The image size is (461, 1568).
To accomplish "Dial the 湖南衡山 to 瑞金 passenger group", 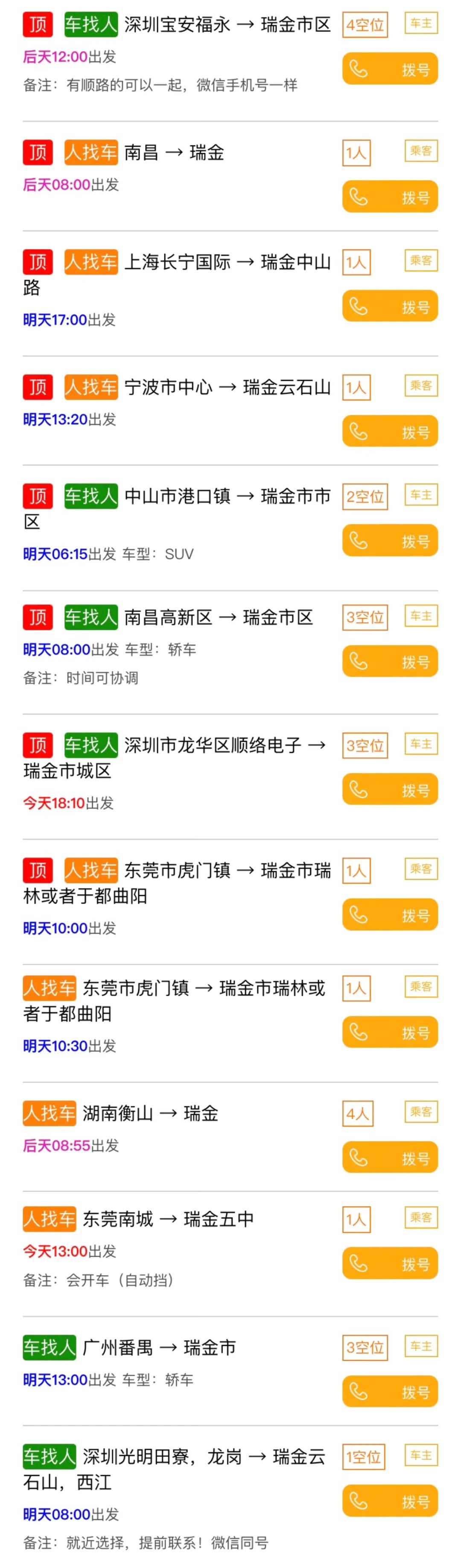I will (x=389, y=1157).
